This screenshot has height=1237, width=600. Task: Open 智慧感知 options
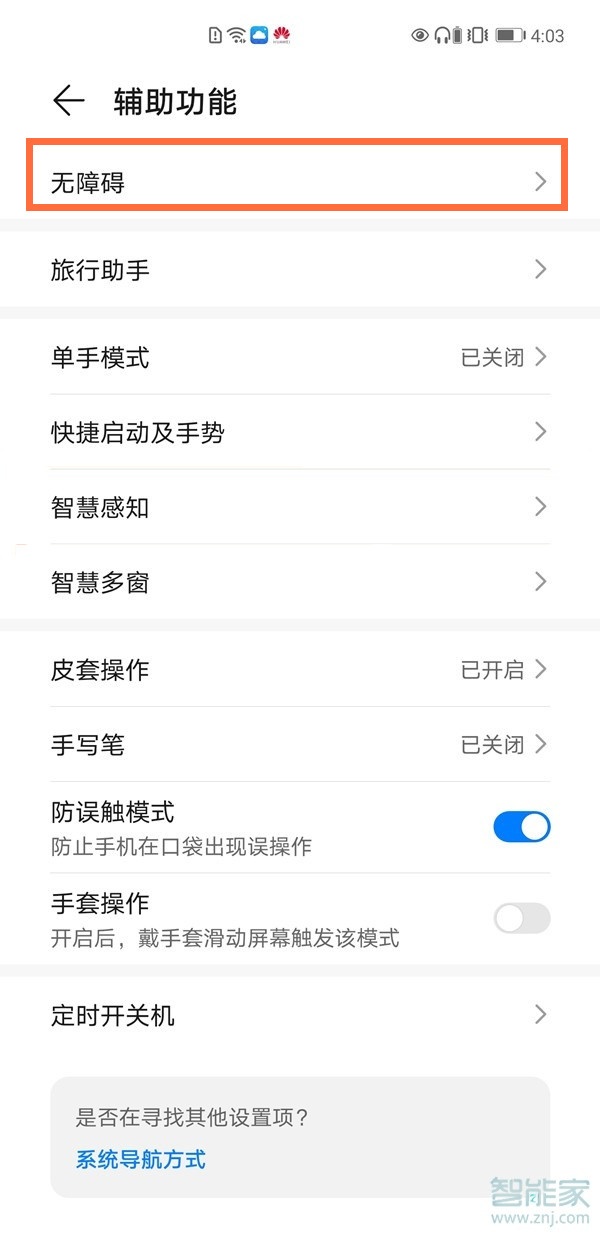(x=298, y=507)
